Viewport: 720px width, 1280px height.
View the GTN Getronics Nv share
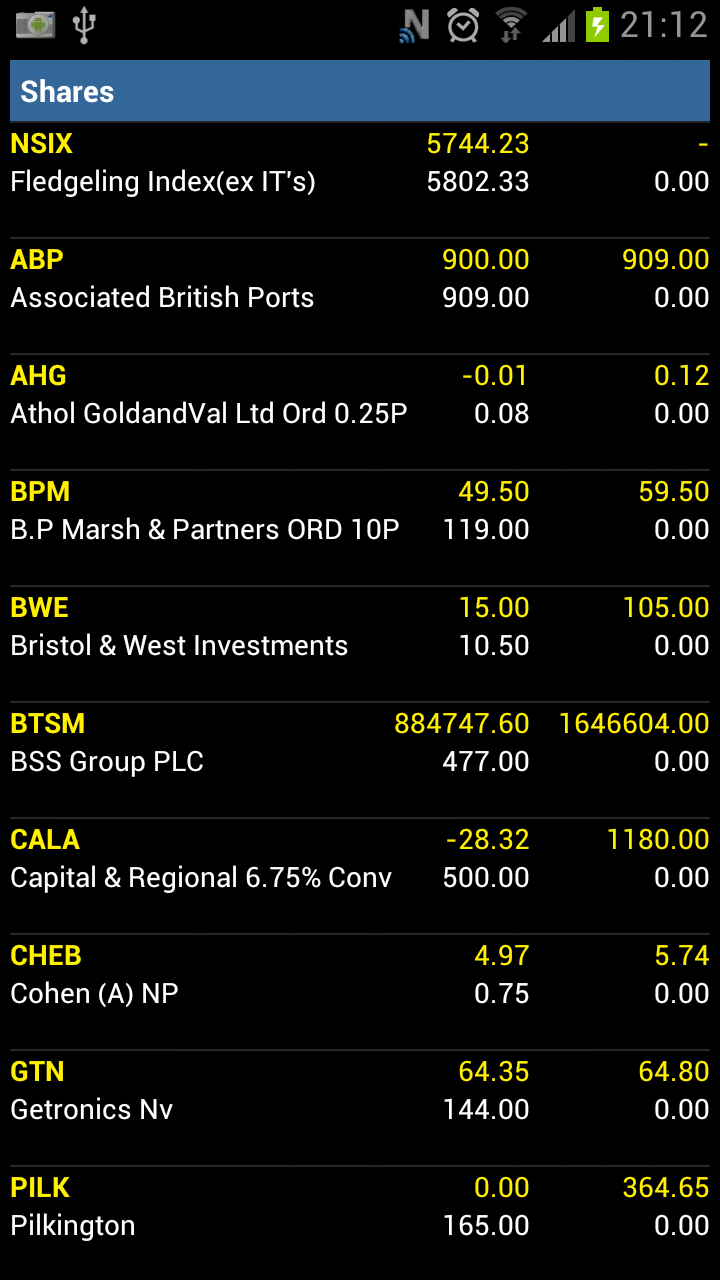click(x=360, y=1109)
